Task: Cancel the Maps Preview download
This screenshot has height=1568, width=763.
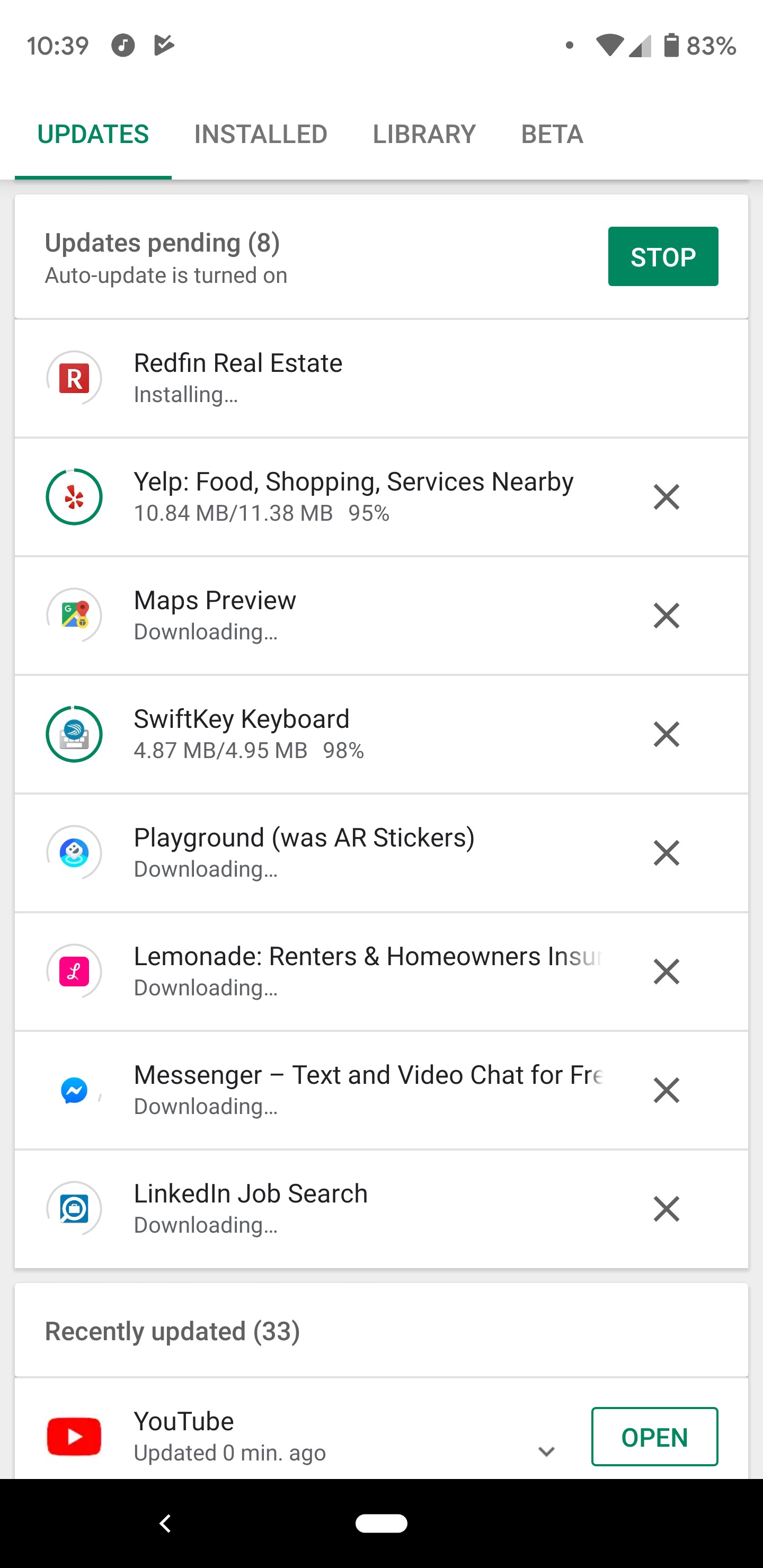Action: (x=666, y=615)
